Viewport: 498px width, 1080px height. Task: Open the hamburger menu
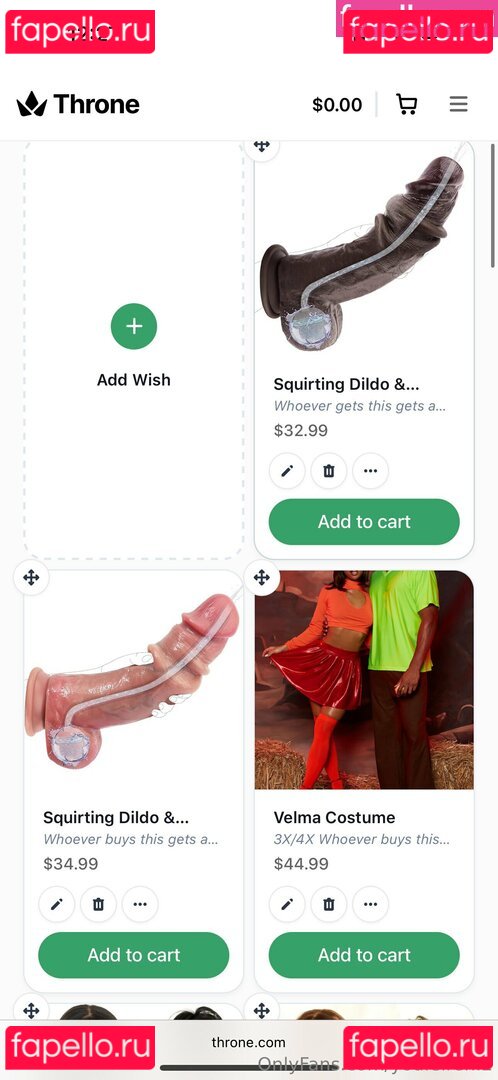459,104
